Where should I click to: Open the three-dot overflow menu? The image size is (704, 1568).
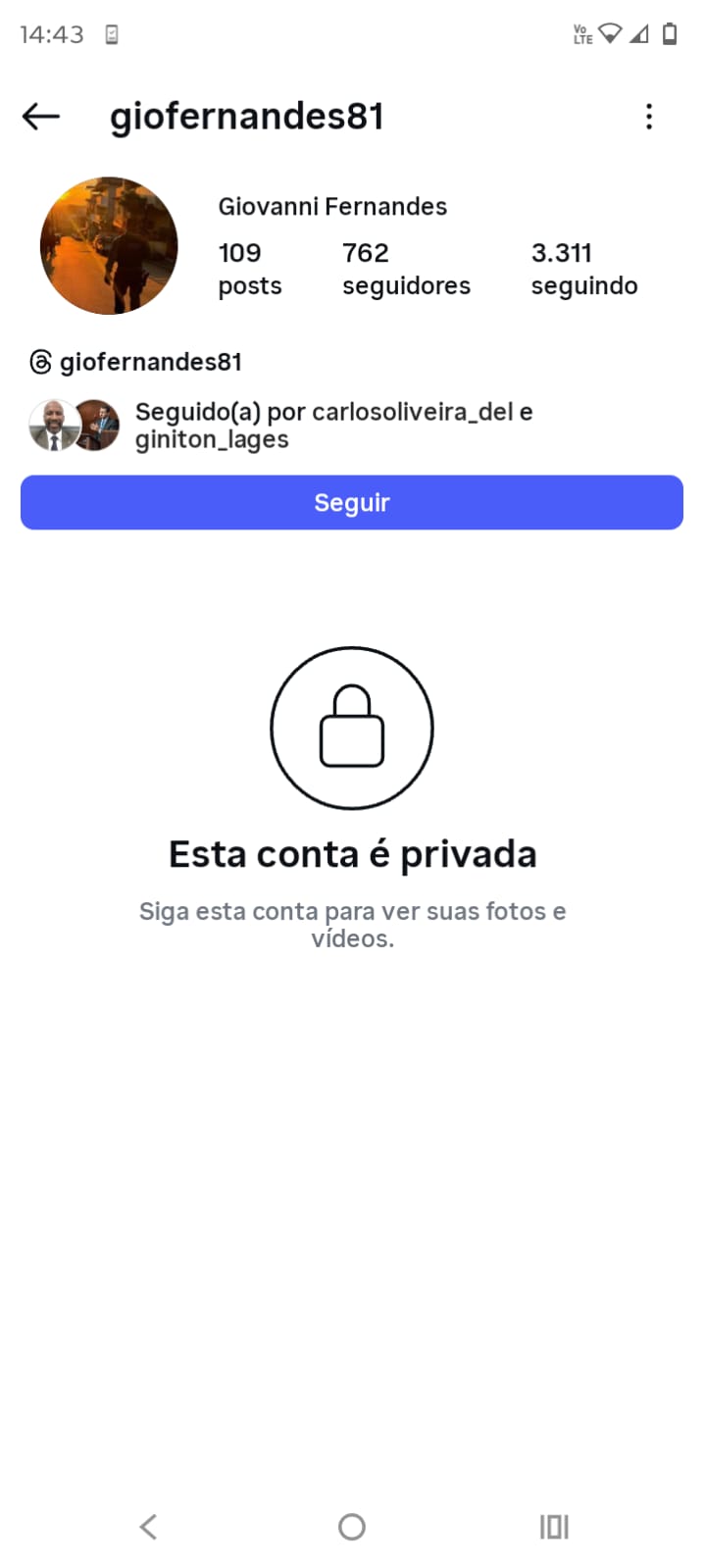(648, 117)
